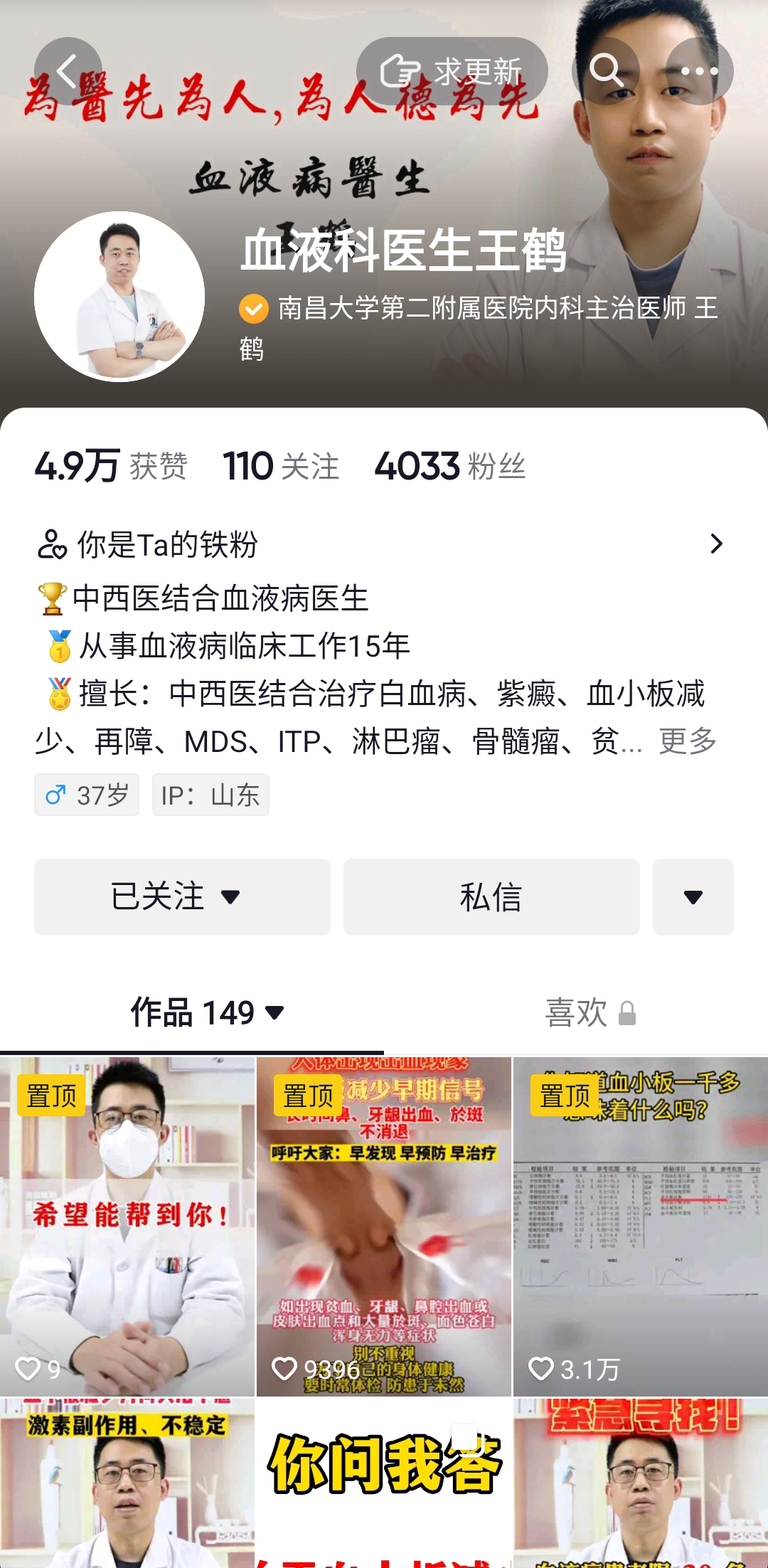The height and width of the screenshot is (1568, 768).
Task: Open the pinned video with 9396 likes
Action: coord(383,1227)
